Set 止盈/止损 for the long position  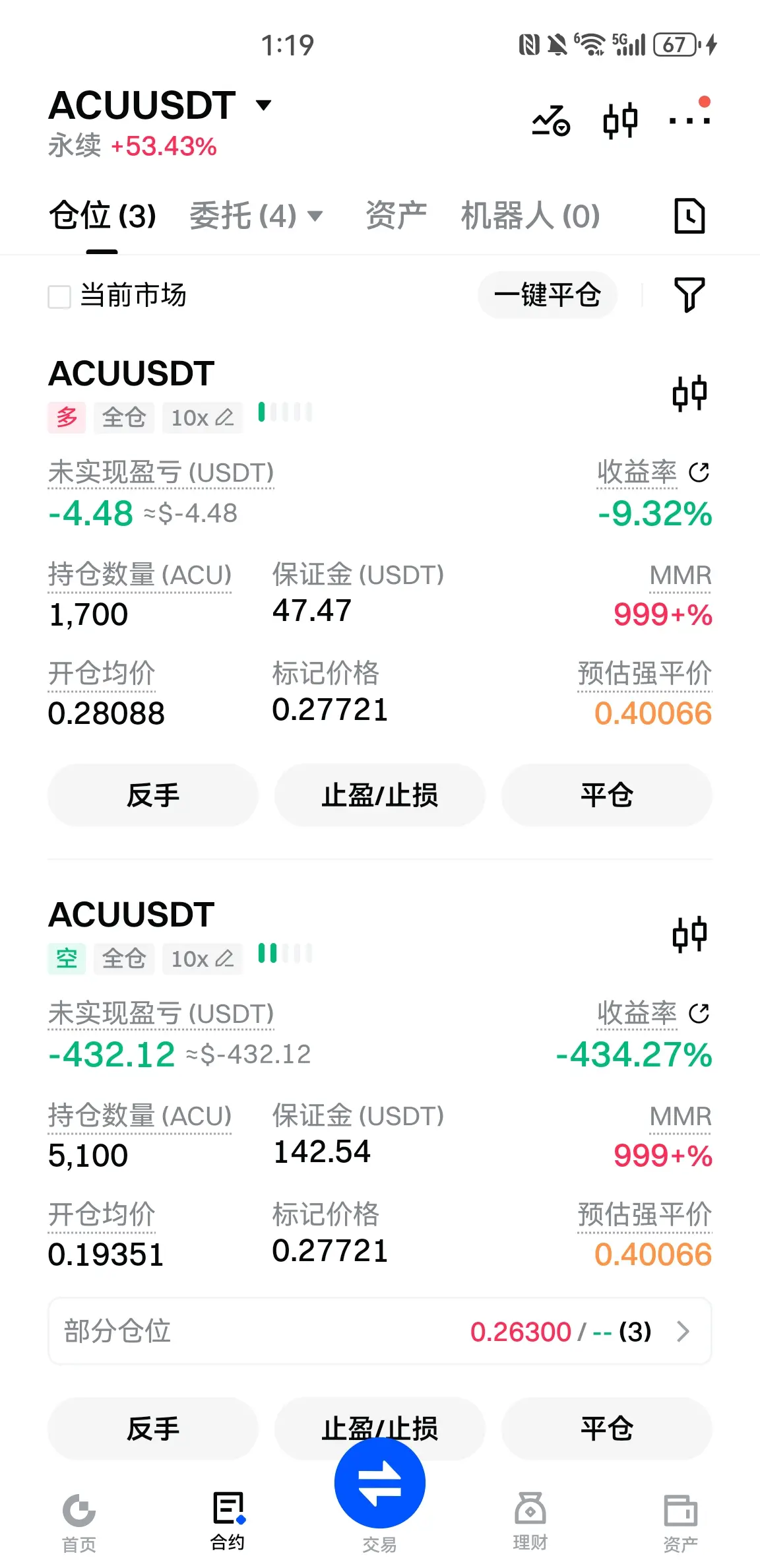380,795
